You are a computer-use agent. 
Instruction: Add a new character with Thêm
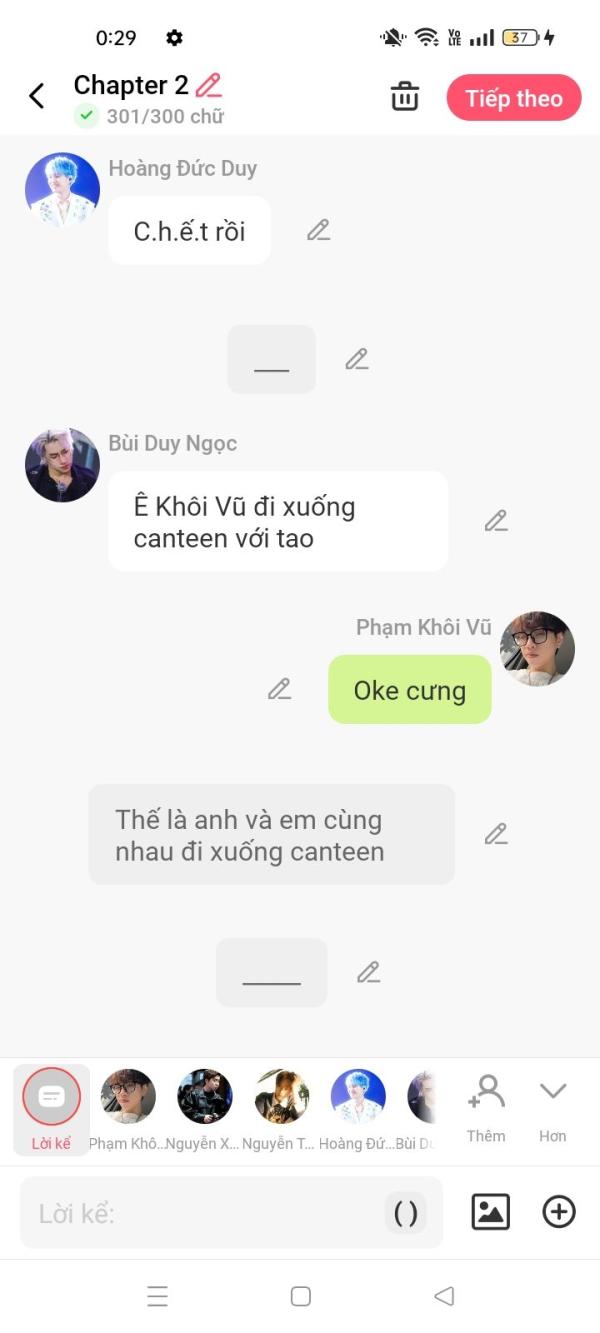tap(486, 1108)
